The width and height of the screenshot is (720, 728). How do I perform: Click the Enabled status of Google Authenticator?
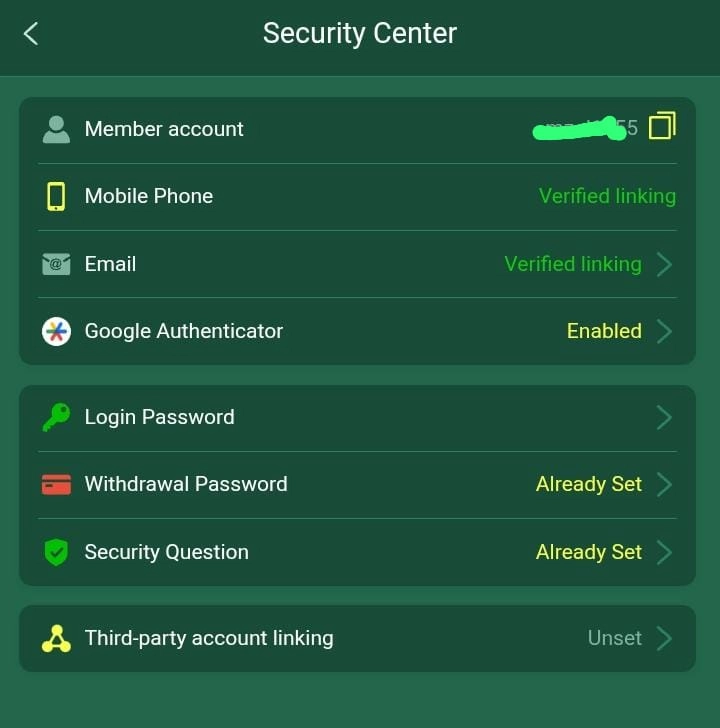click(x=604, y=331)
